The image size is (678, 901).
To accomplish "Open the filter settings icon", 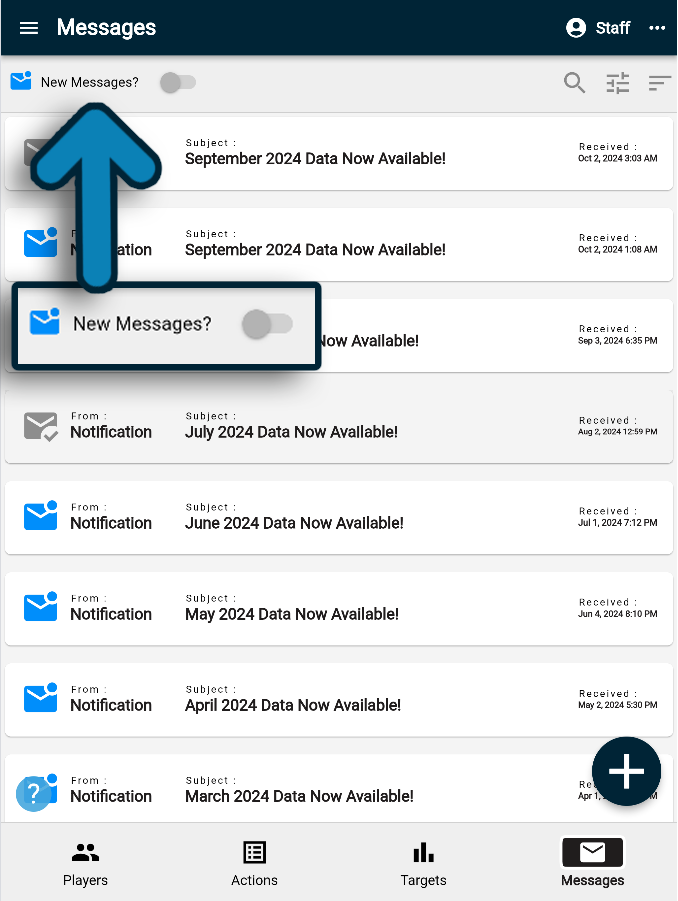I will pos(618,83).
